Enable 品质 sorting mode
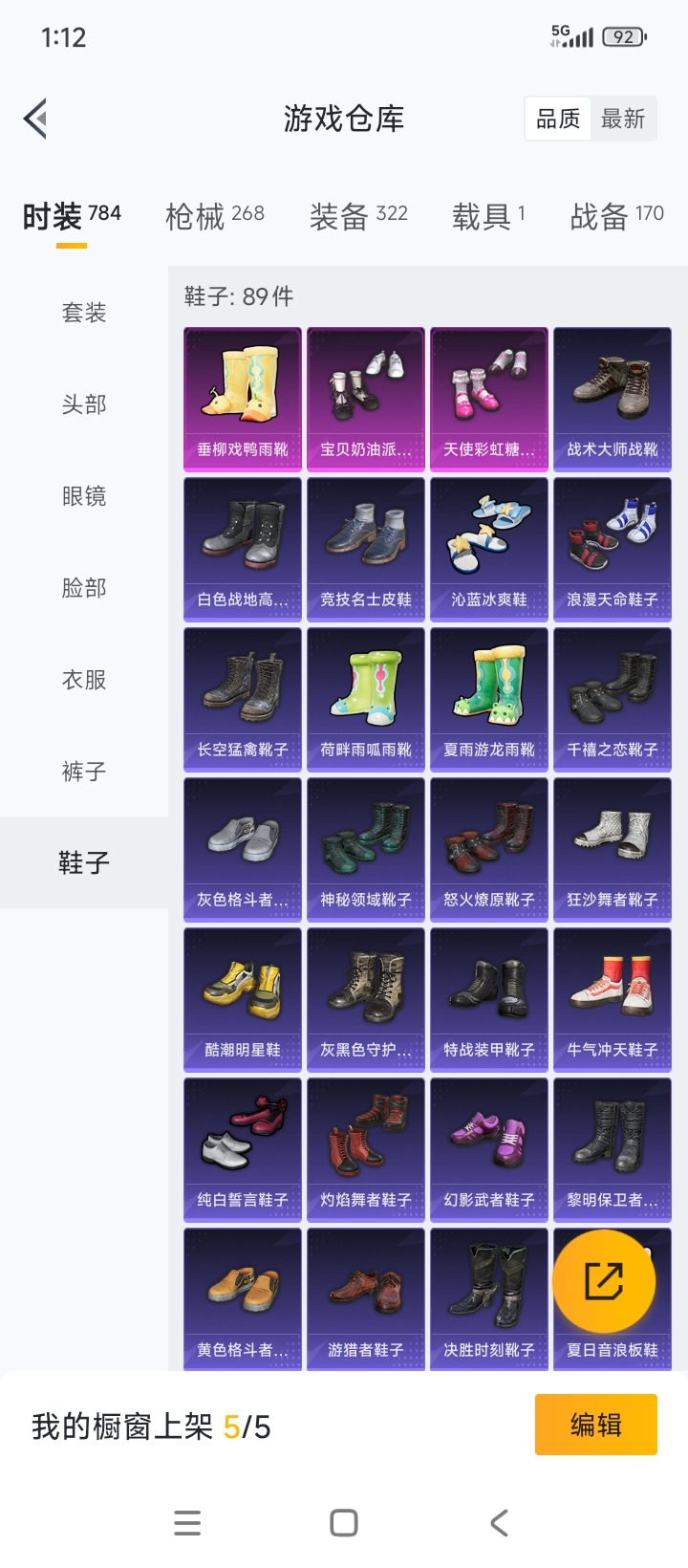Viewport: 688px width, 1568px height. coord(557,118)
